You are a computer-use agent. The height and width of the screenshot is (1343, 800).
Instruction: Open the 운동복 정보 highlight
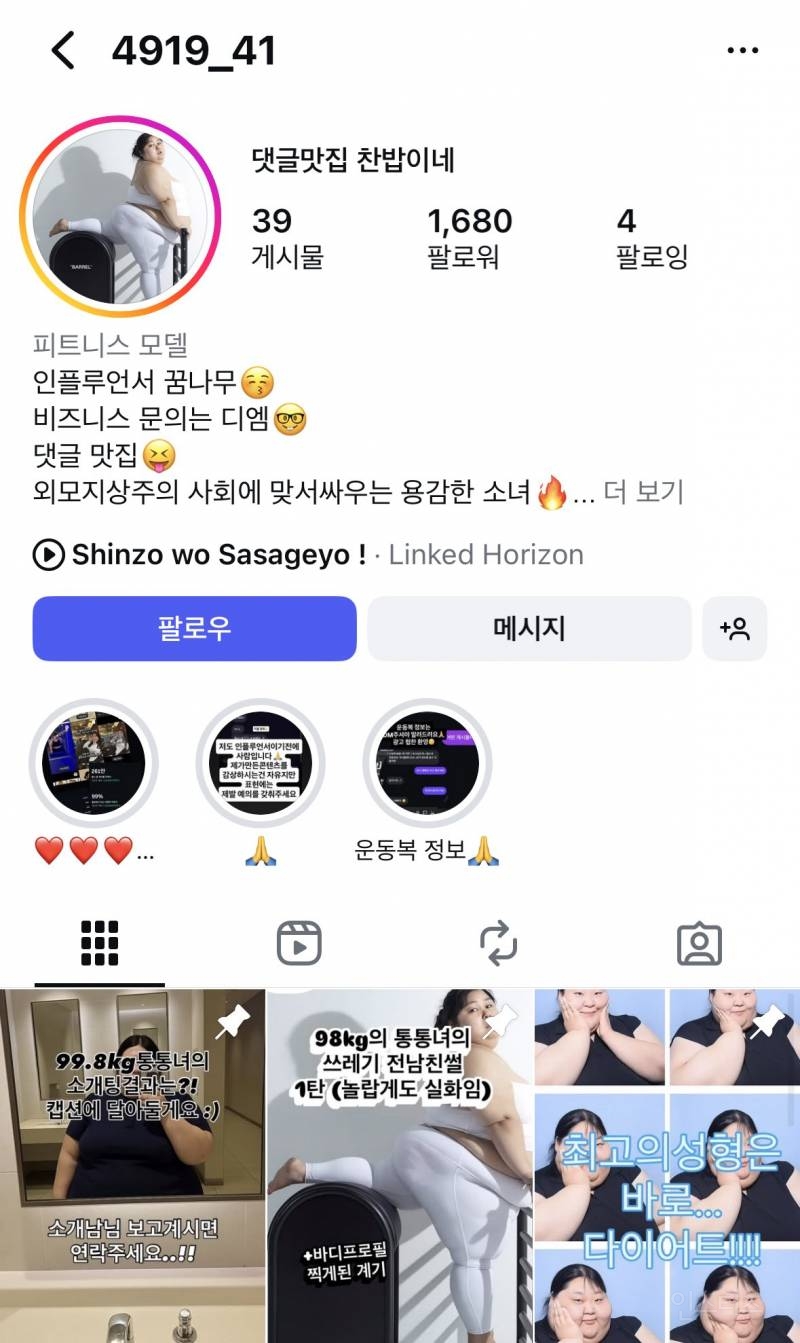427,765
